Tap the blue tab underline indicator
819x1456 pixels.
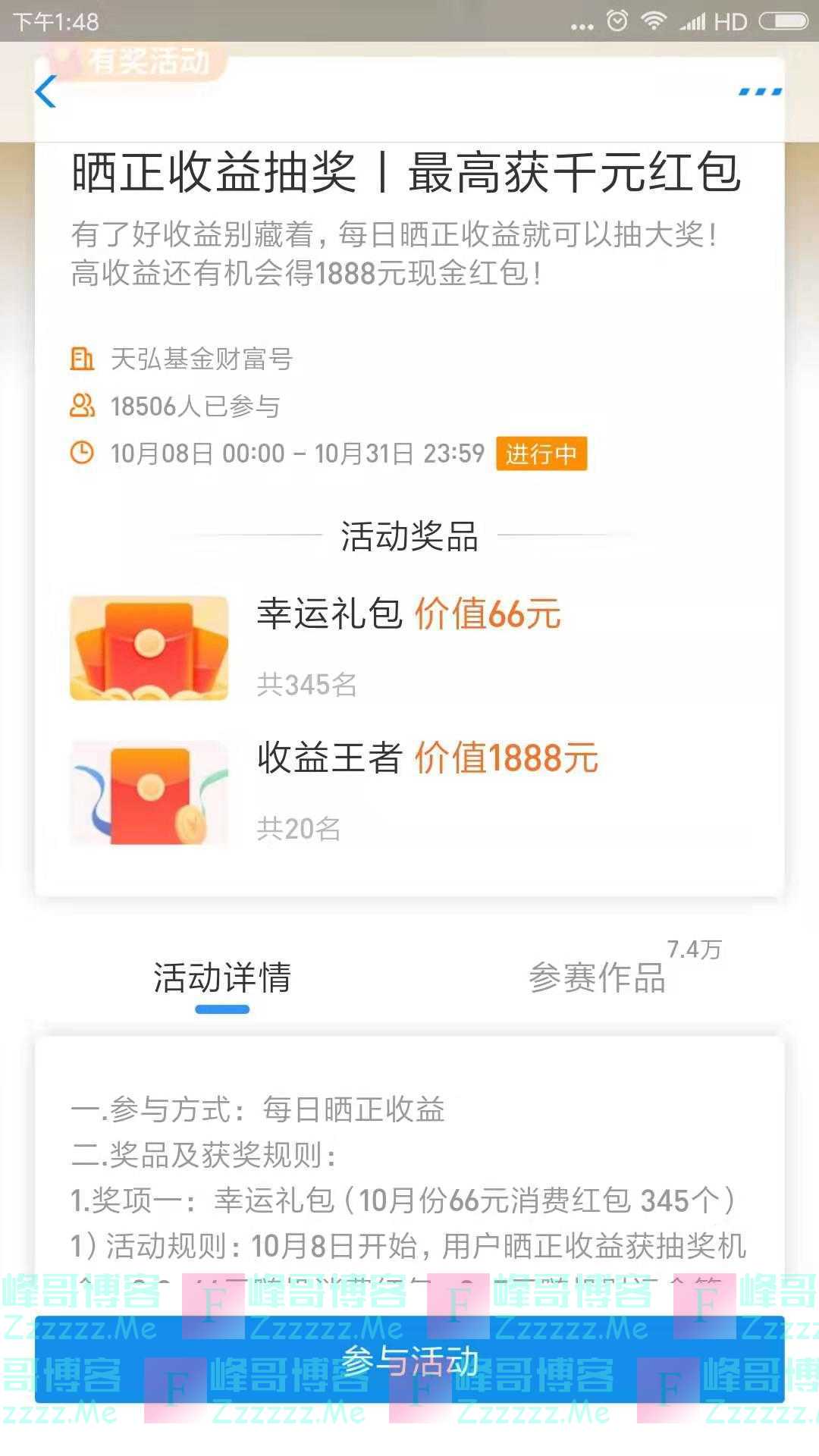[222, 1009]
